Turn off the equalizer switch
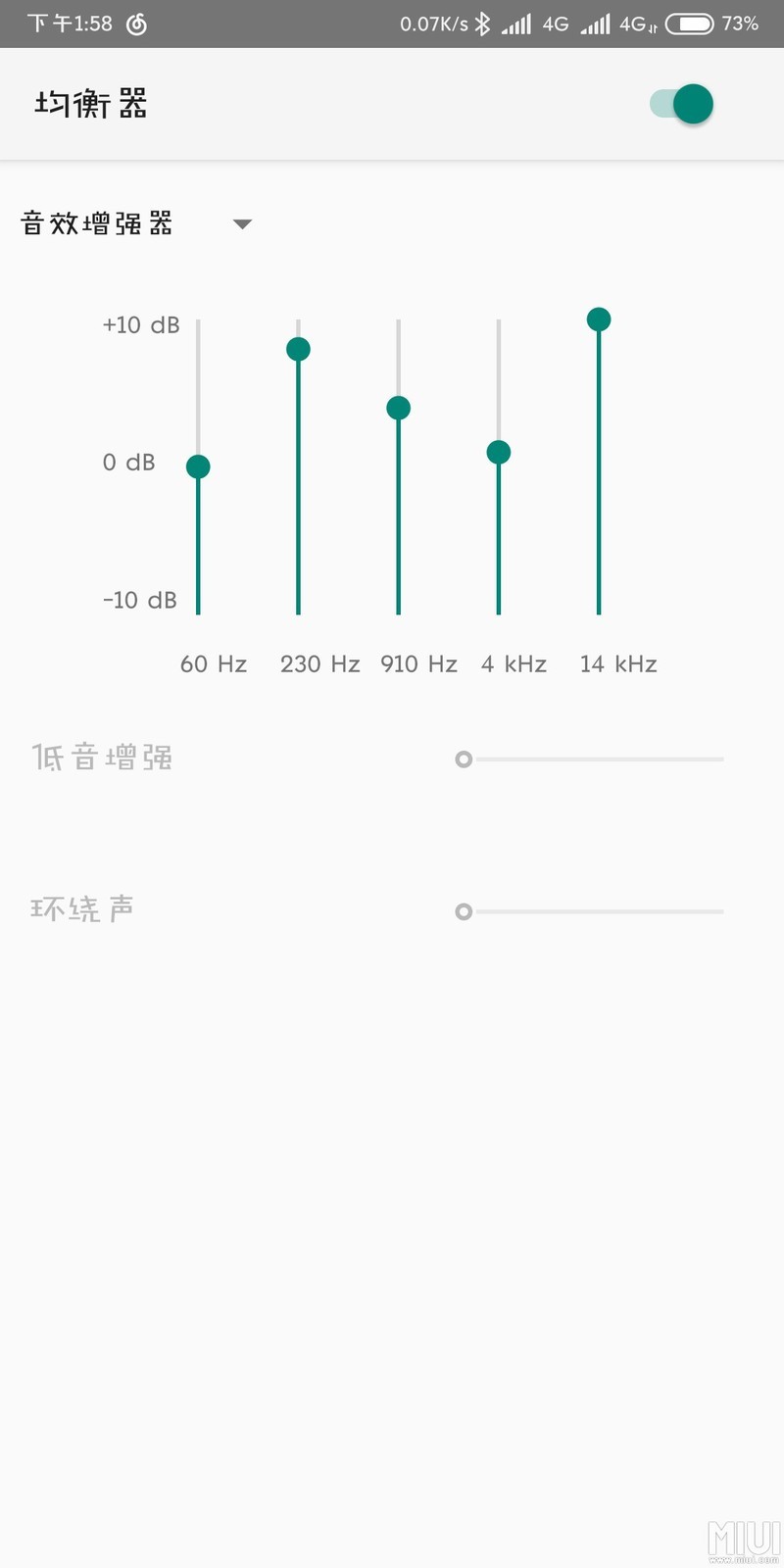Screen dimensions: 784x1568 tap(682, 104)
